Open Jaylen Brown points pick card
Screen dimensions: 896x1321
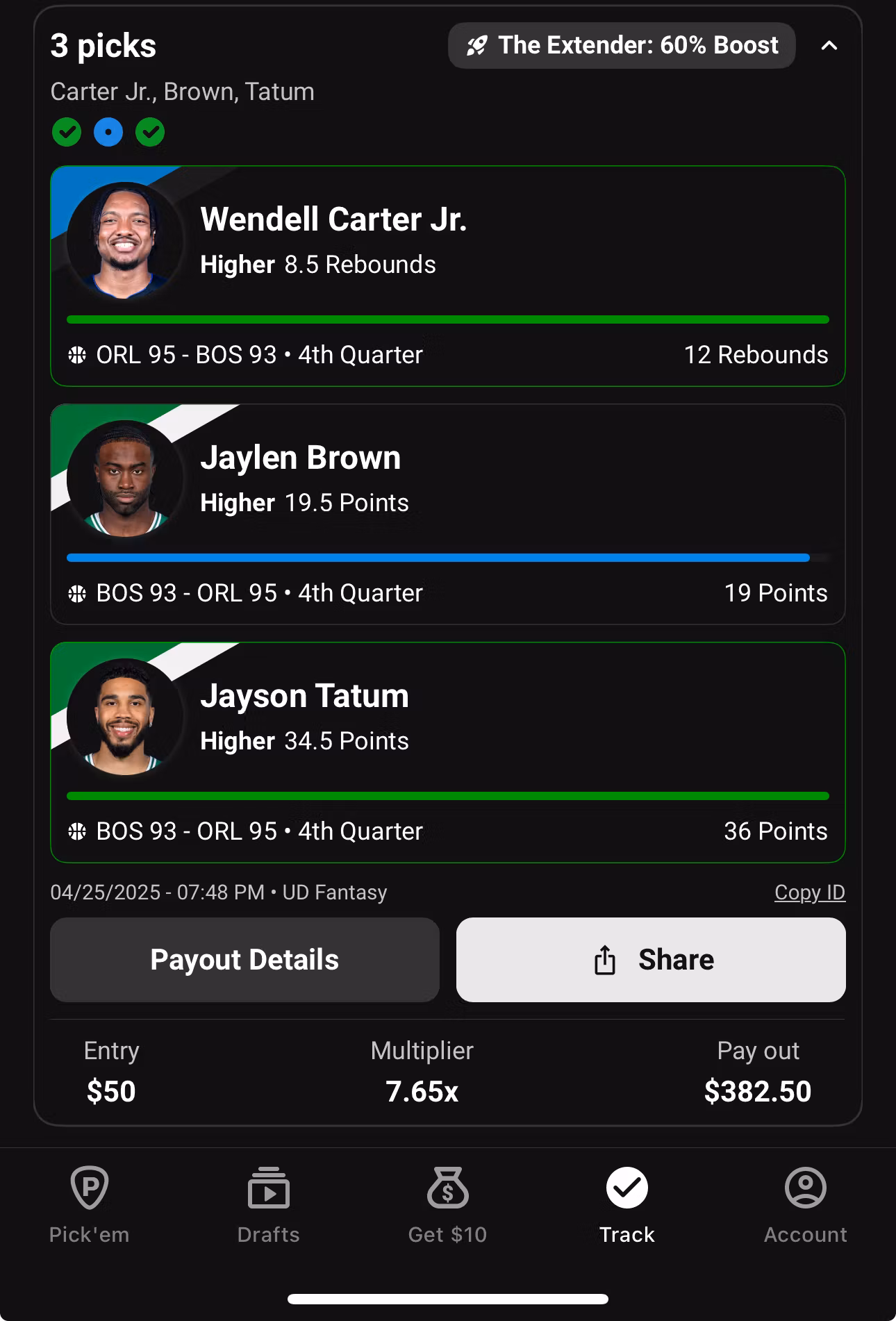click(447, 514)
